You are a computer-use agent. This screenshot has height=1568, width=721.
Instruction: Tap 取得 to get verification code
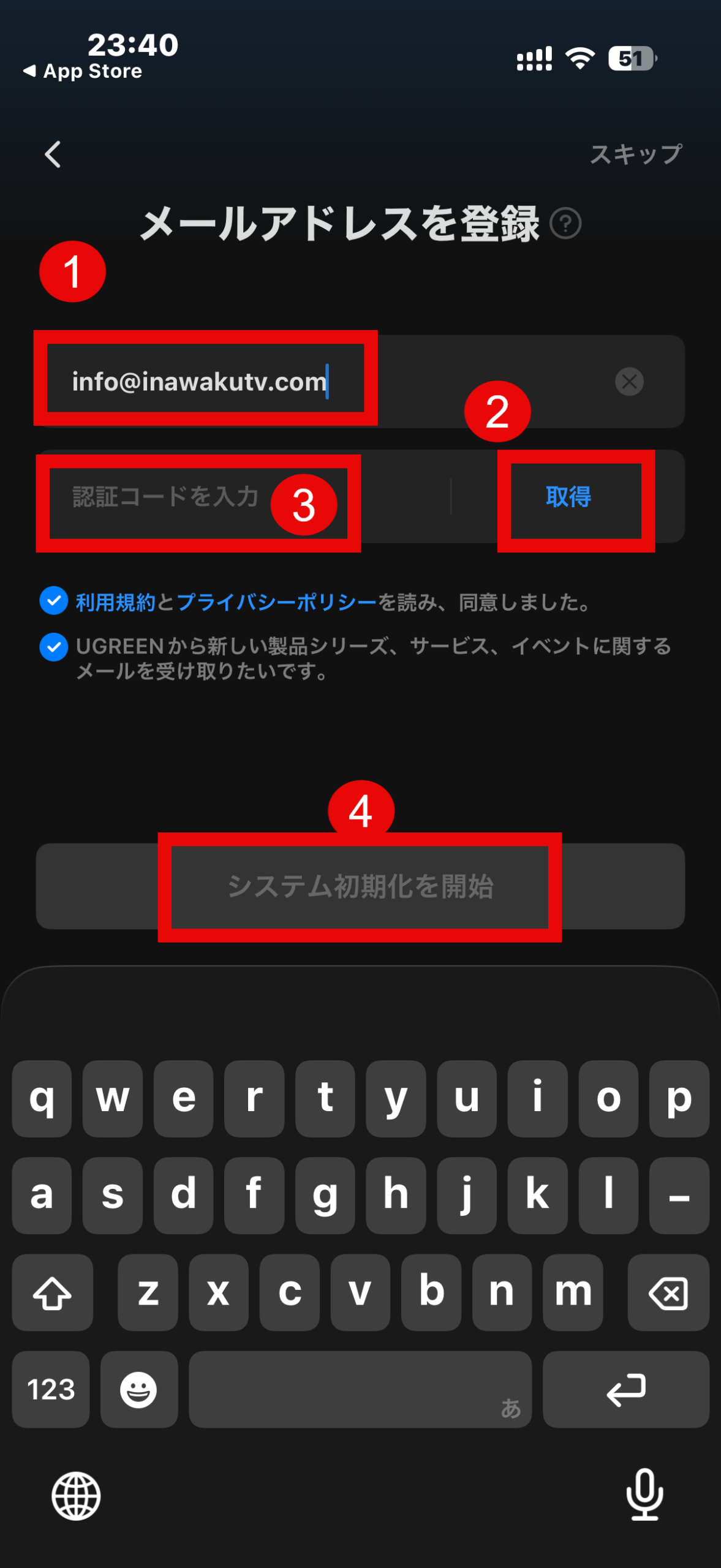[568, 497]
